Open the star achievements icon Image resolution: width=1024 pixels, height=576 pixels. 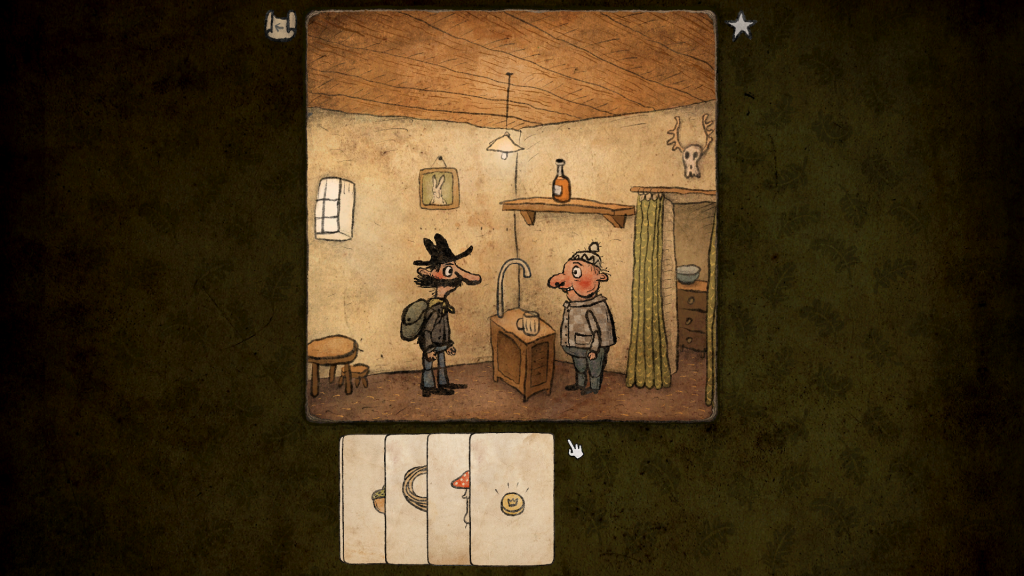point(740,25)
